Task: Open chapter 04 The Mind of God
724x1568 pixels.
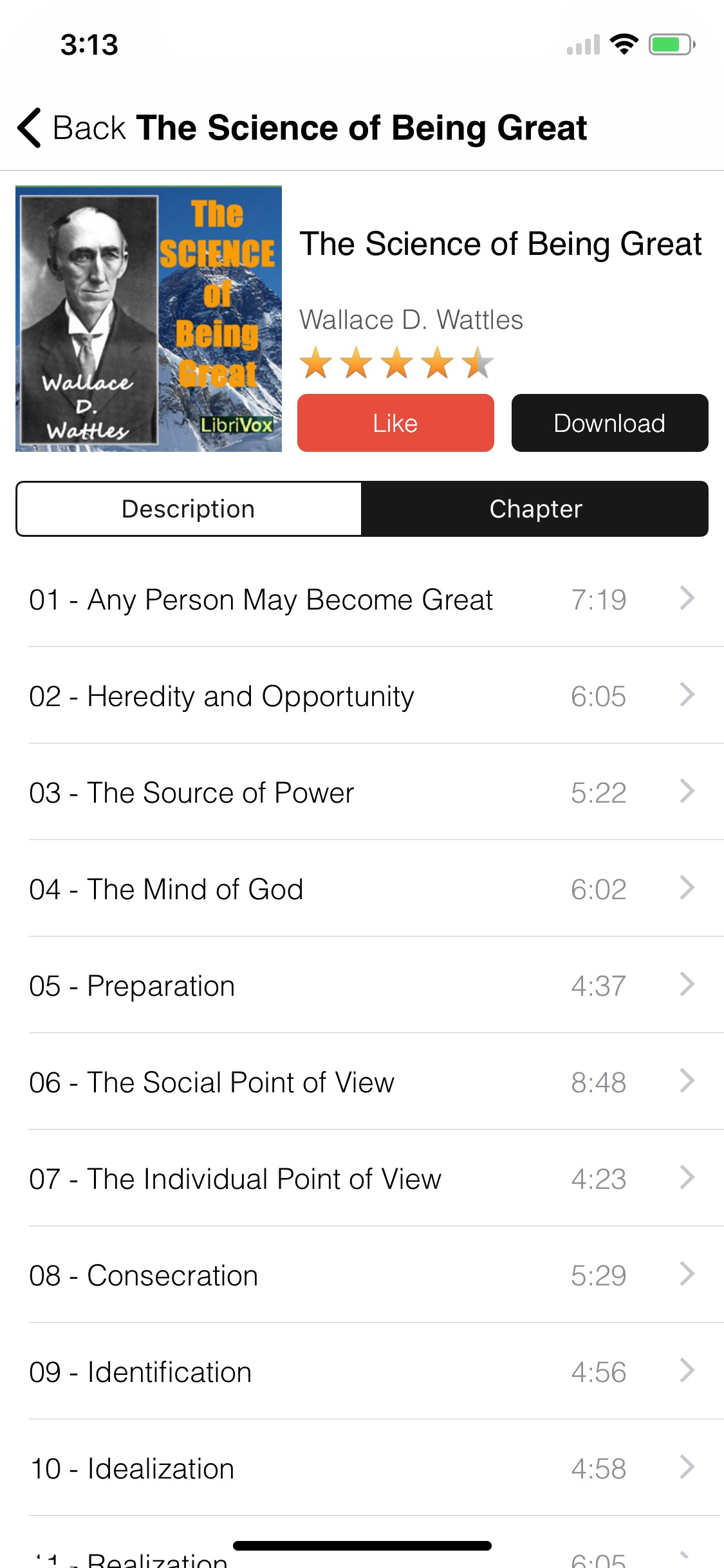Action: (360, 889)
